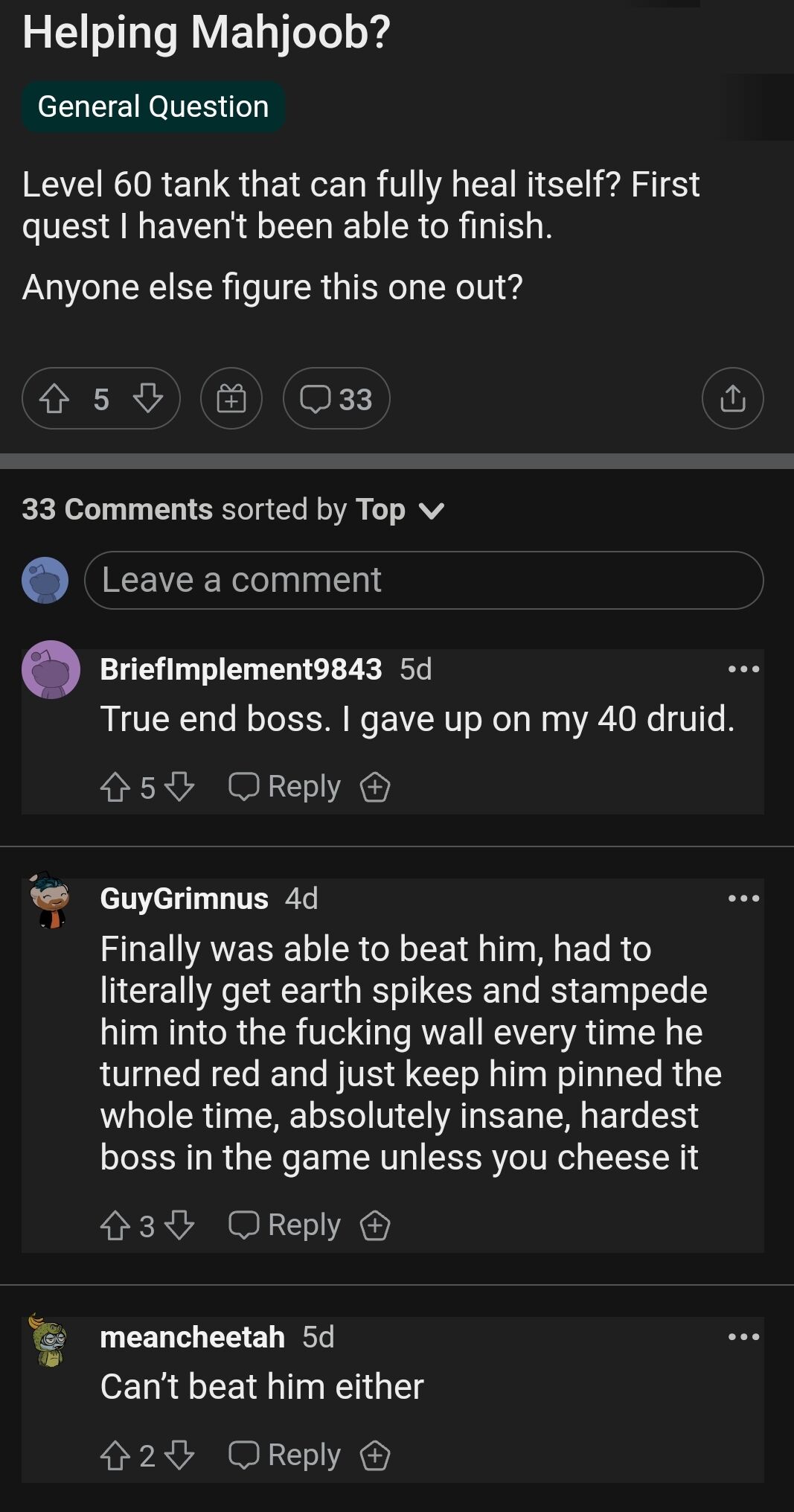The width and height of the screenshot is (794, 1512).
Task: Open the General Question flair
Action: click(153, 107)
